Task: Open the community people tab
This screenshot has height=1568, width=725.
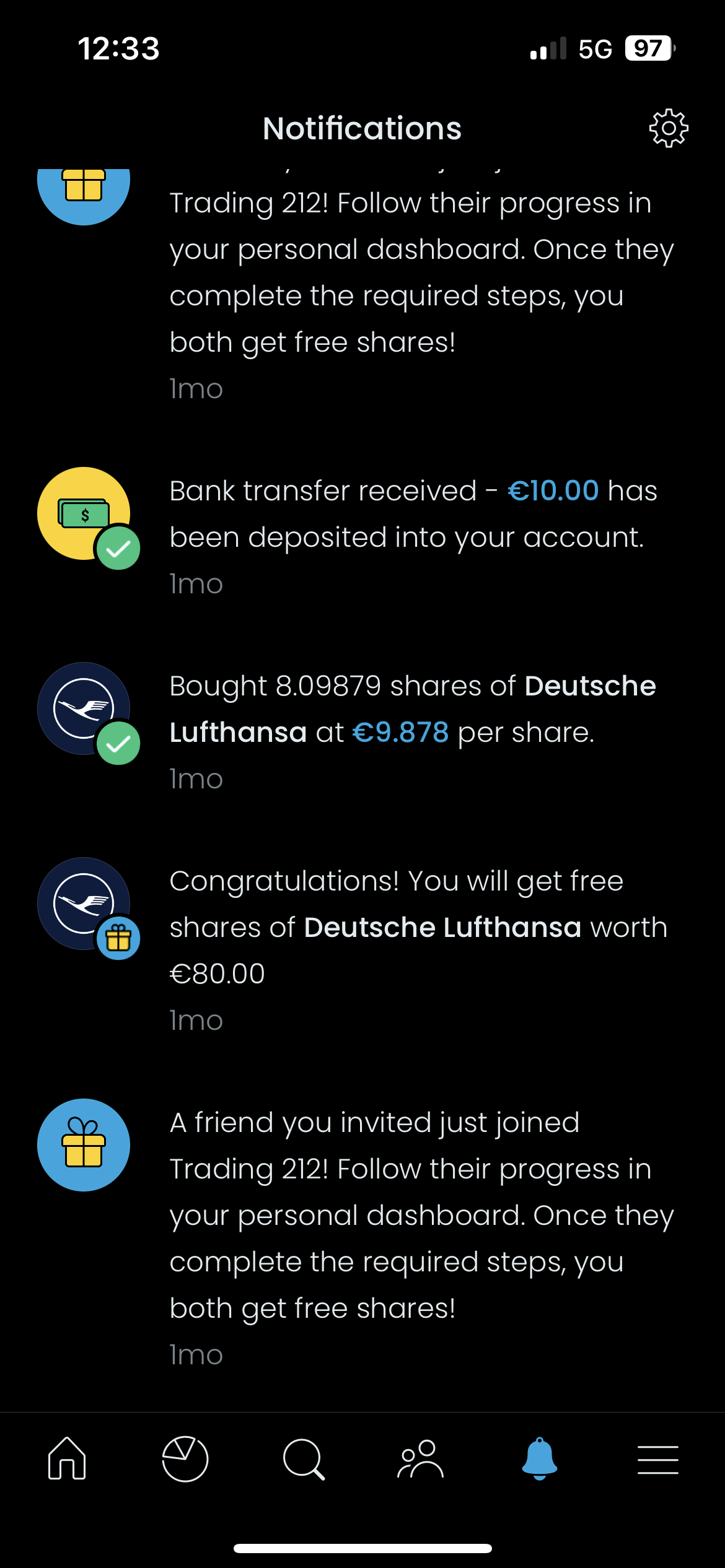Action: pos(421,1459)
